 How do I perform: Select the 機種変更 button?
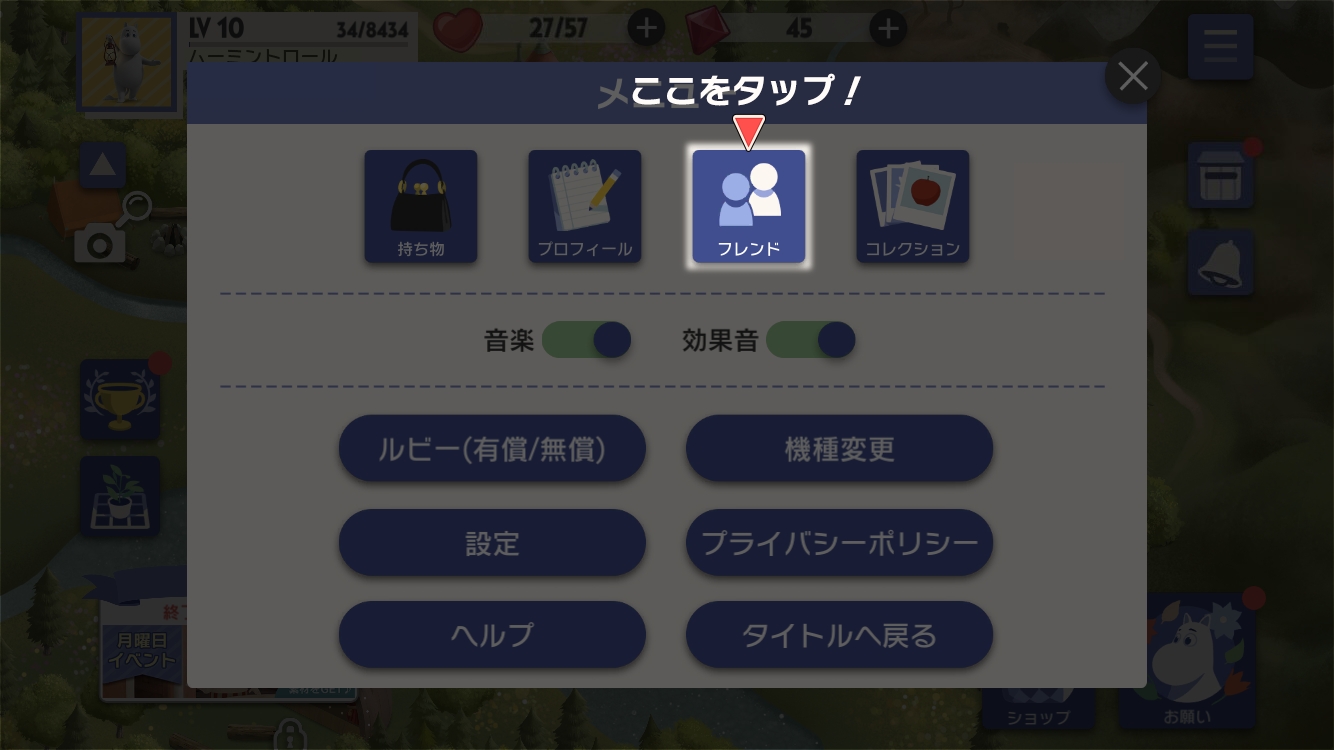839,450
